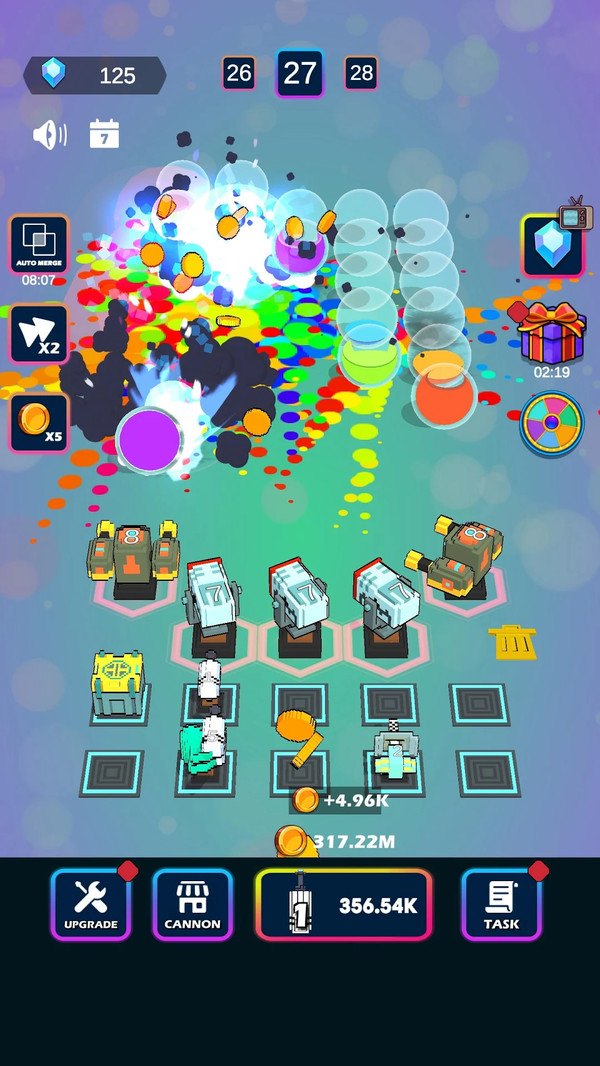Viewport: 600px width, 1066px height.
Task: Open the Task list
Action: coord(501,903)
